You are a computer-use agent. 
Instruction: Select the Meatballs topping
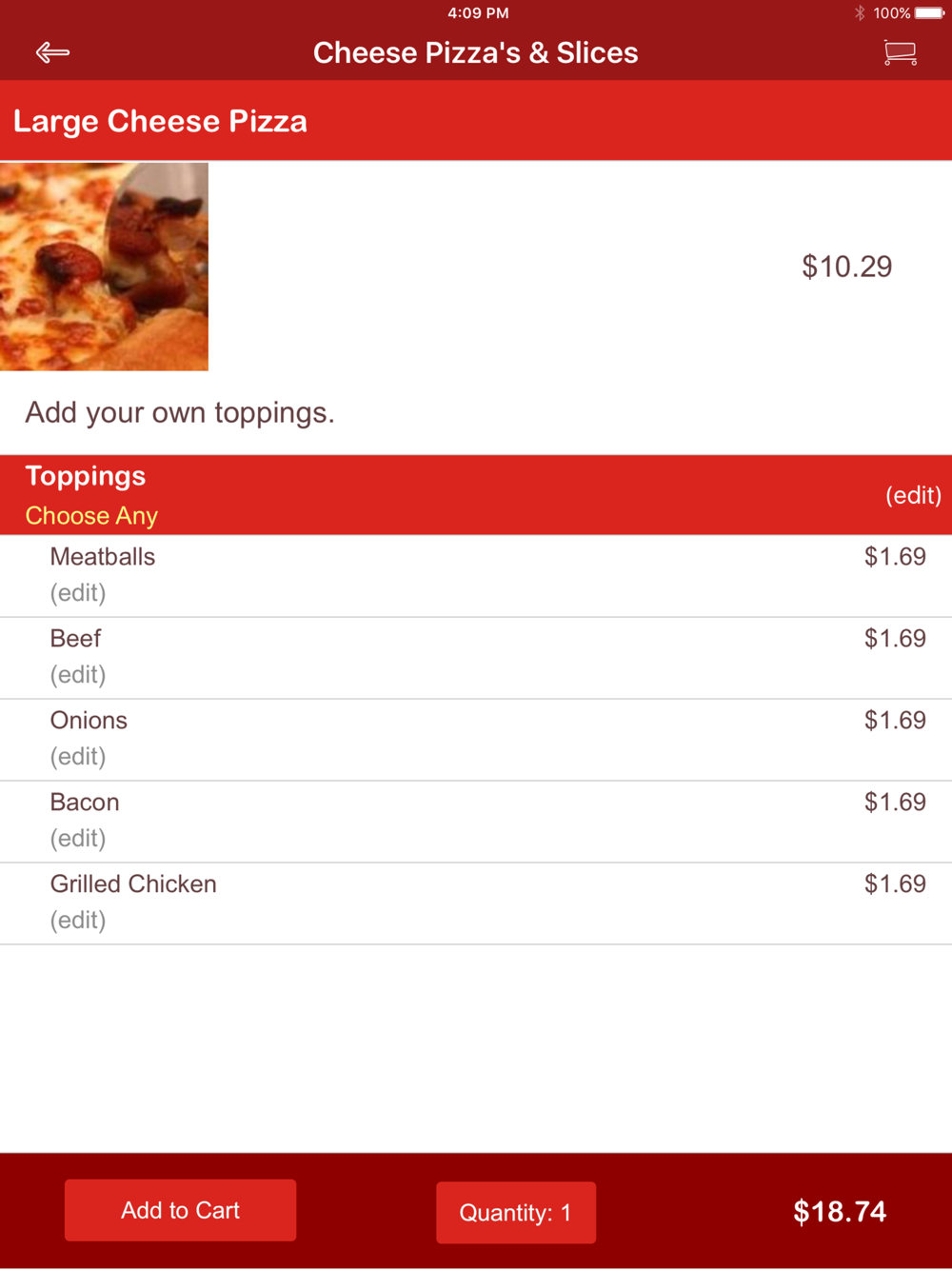click(476, 576)
